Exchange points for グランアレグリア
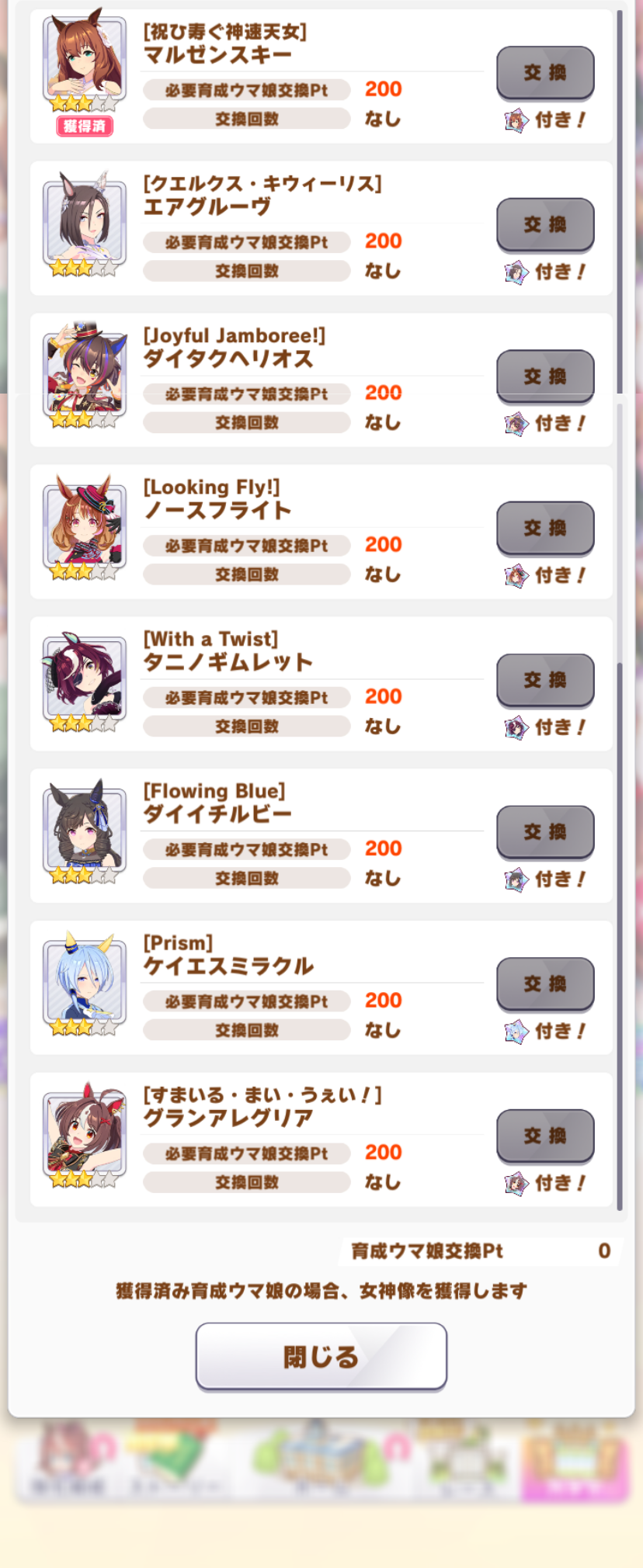 click(545, 1136)
